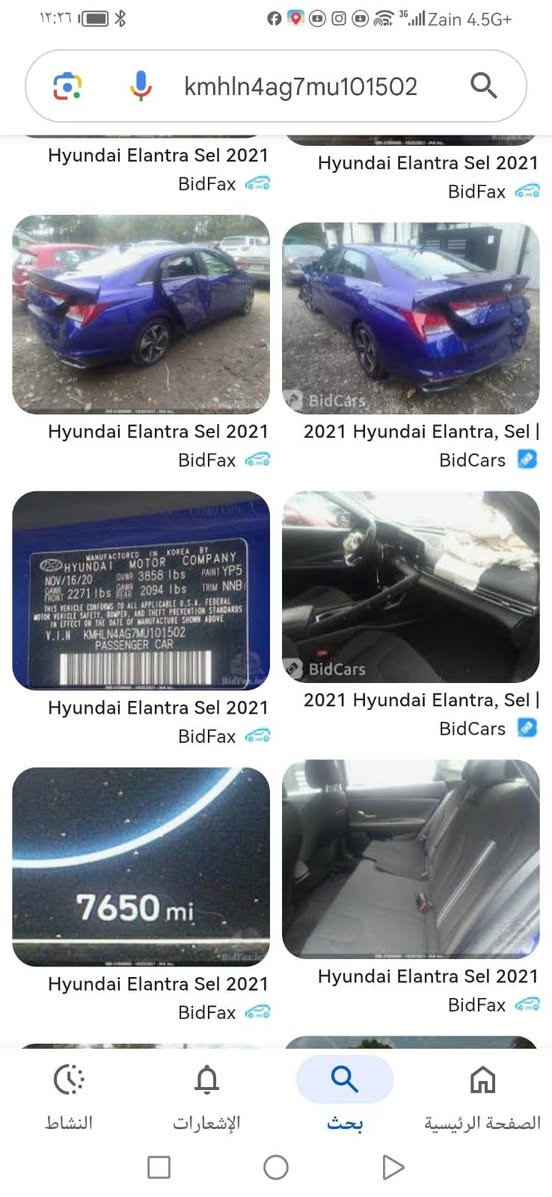Screen dimensions: 552x1197
Task: Open the rear seat interior image
Action: (x=411, y=859)
